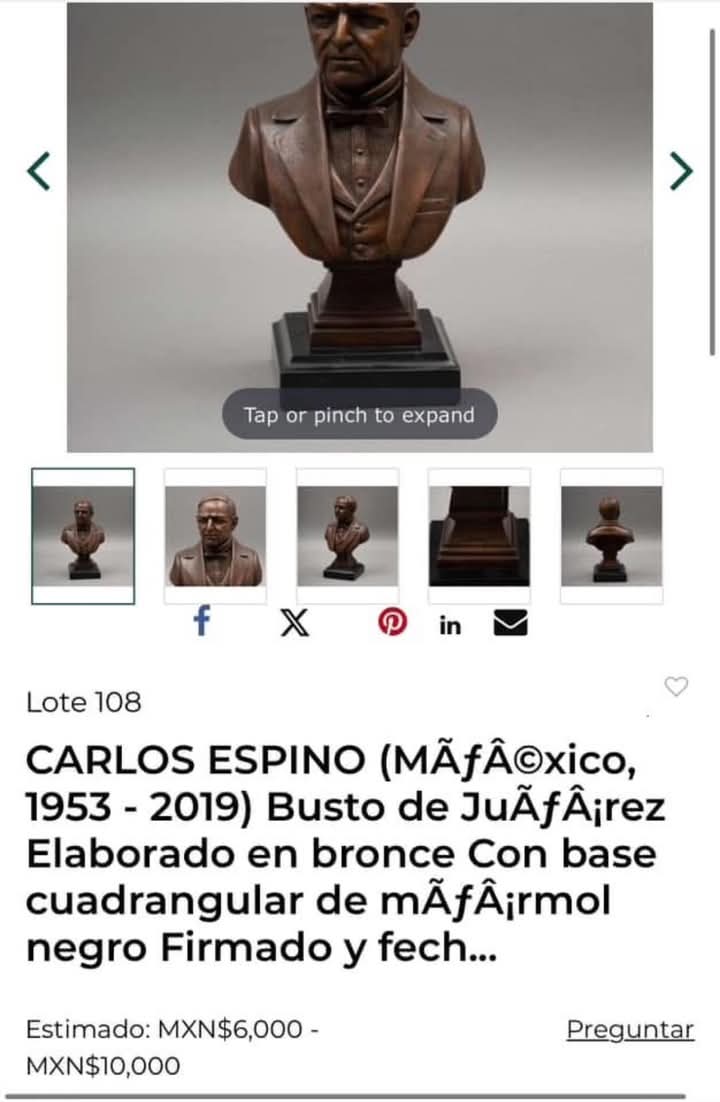Go to the previous lot image

pos(39,171)
